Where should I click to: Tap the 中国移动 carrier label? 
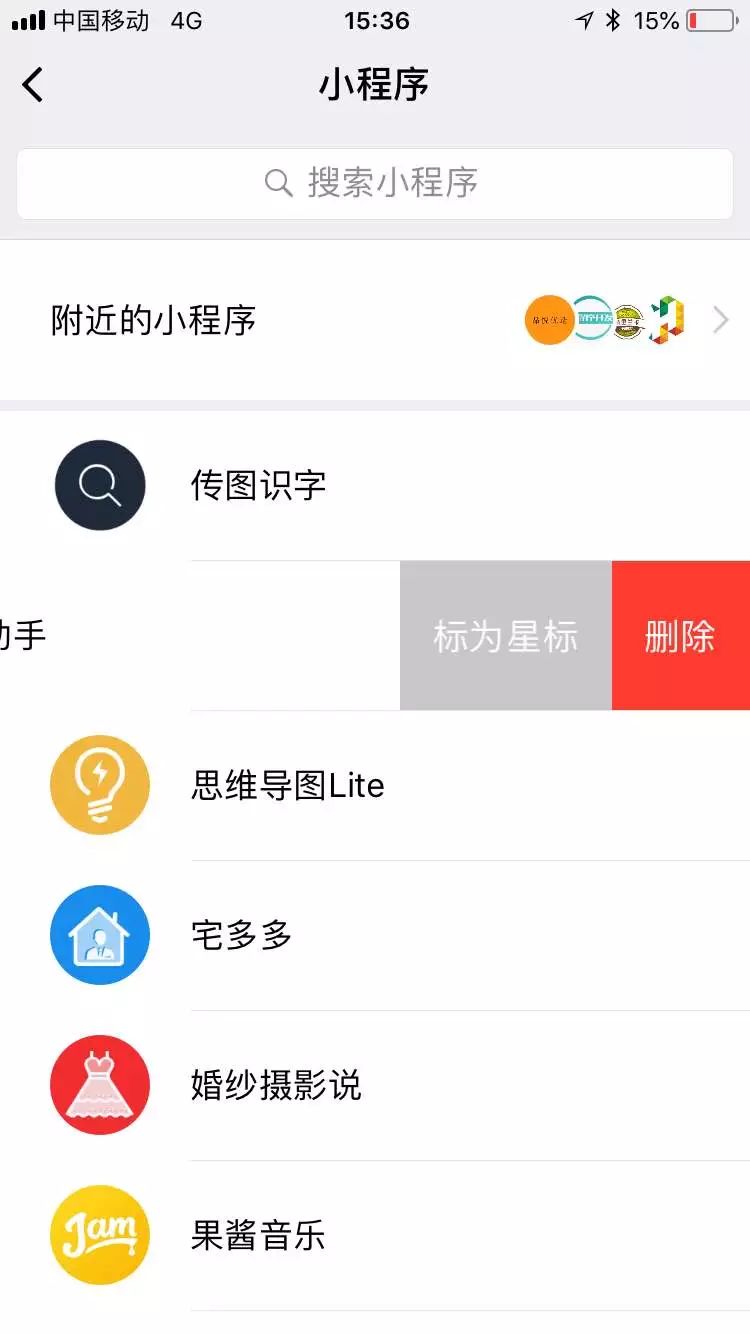pyautogui.click(x=100, y=20)
